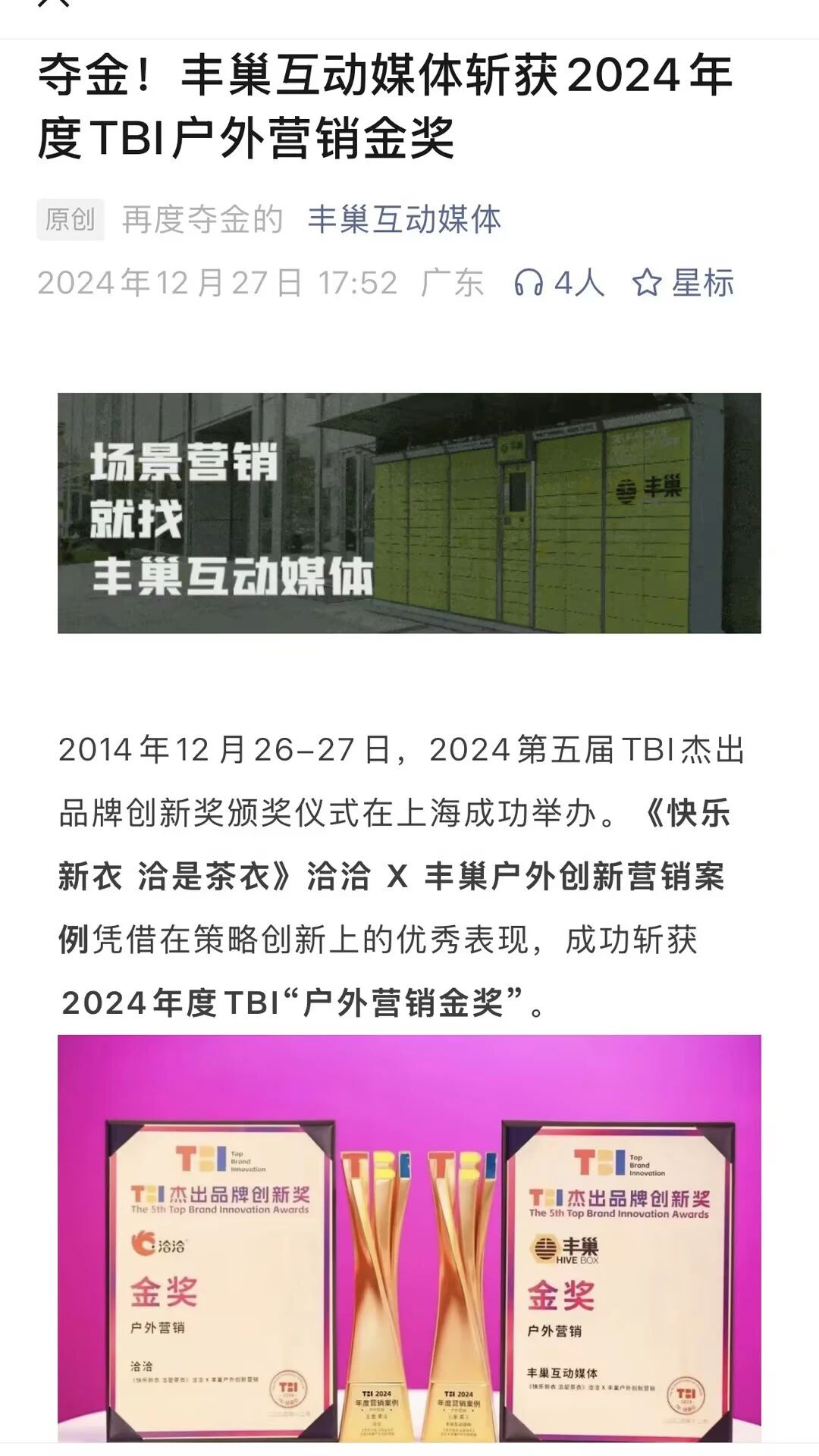Listen to the article via headphone icon
Image resolution: width=819 pixels, height=1456 pixels.
[529, 283]
